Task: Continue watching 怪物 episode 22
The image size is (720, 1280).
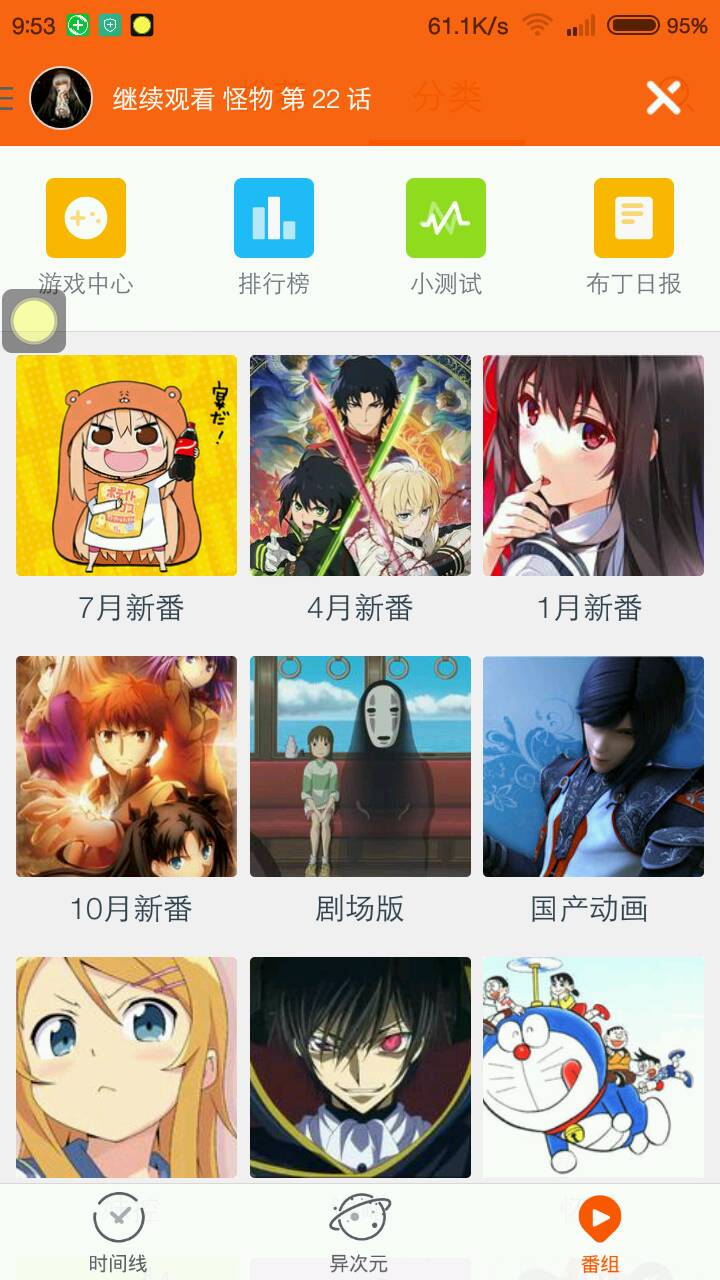Action: pos(241,99)
